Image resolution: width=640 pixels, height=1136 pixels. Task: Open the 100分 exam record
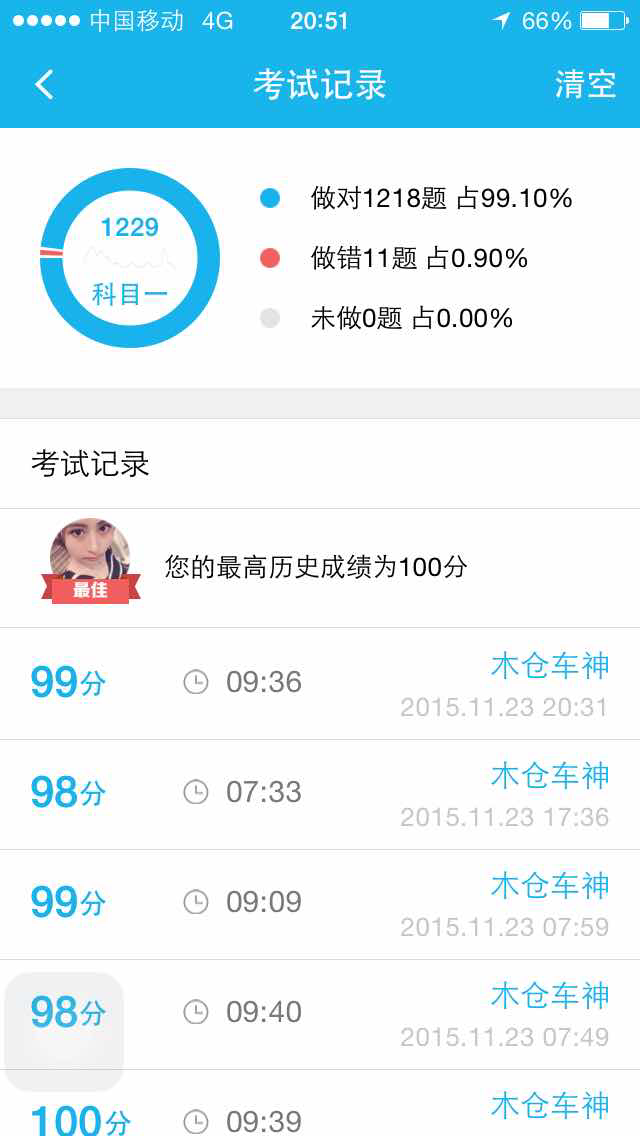coord(320,1110)
